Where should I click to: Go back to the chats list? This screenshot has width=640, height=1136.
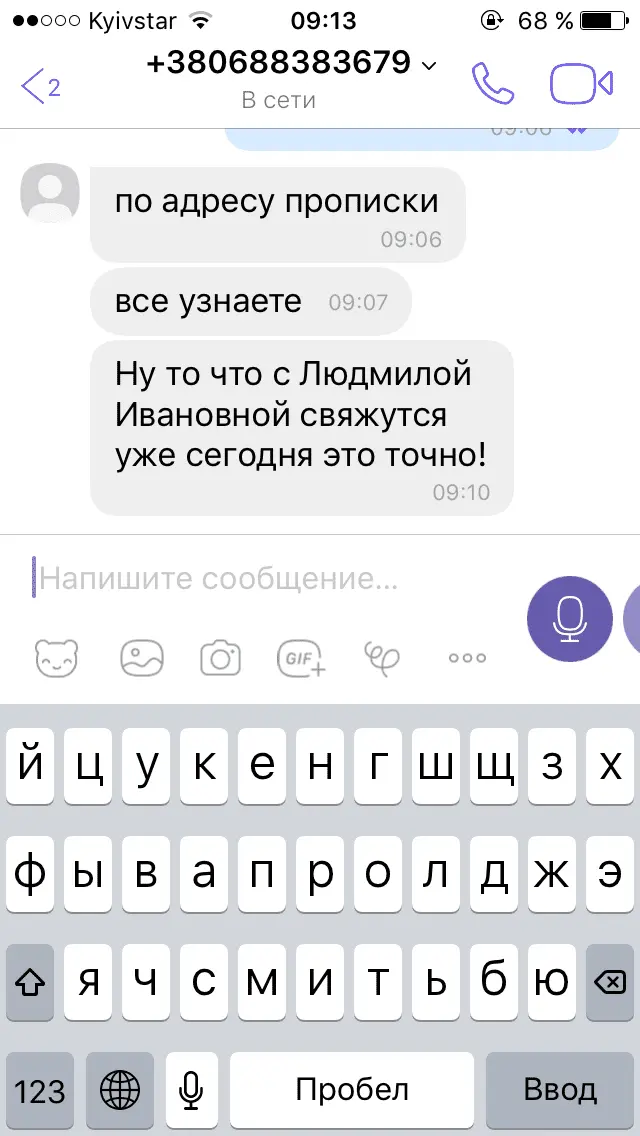pos(40,86)
